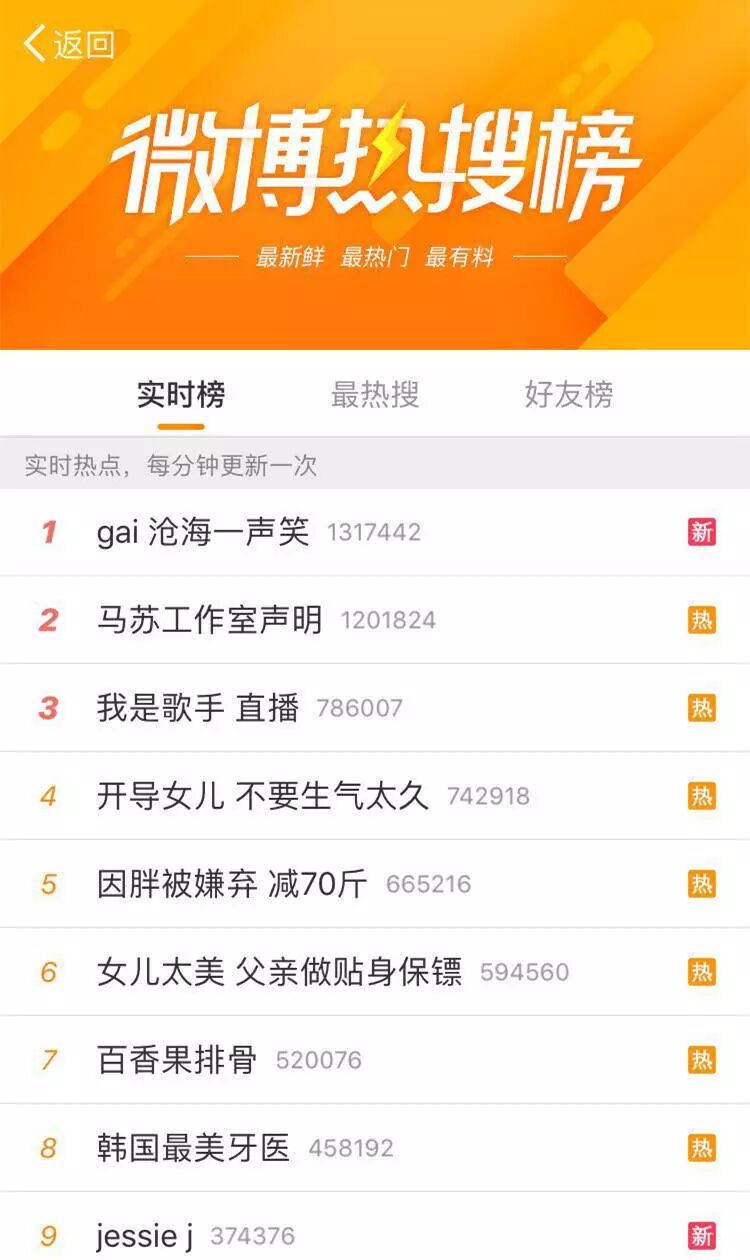The width and height of the screenshot is (750, 1260).
Task: View 女儿太美 父亲做贴身保镖 topic
Action: (x=375, y=972)
